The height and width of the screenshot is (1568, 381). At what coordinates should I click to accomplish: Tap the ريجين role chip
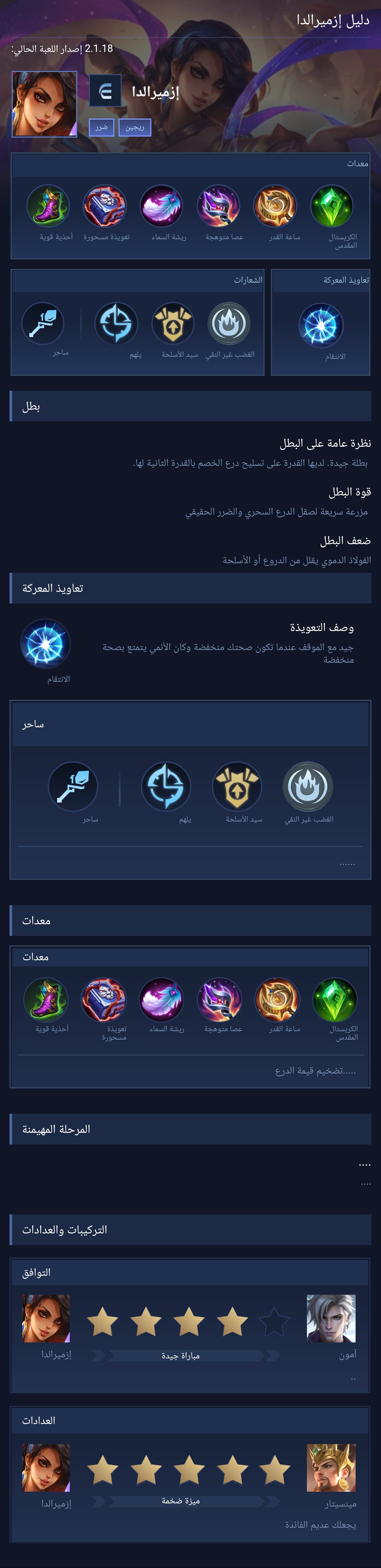(134, 127)
